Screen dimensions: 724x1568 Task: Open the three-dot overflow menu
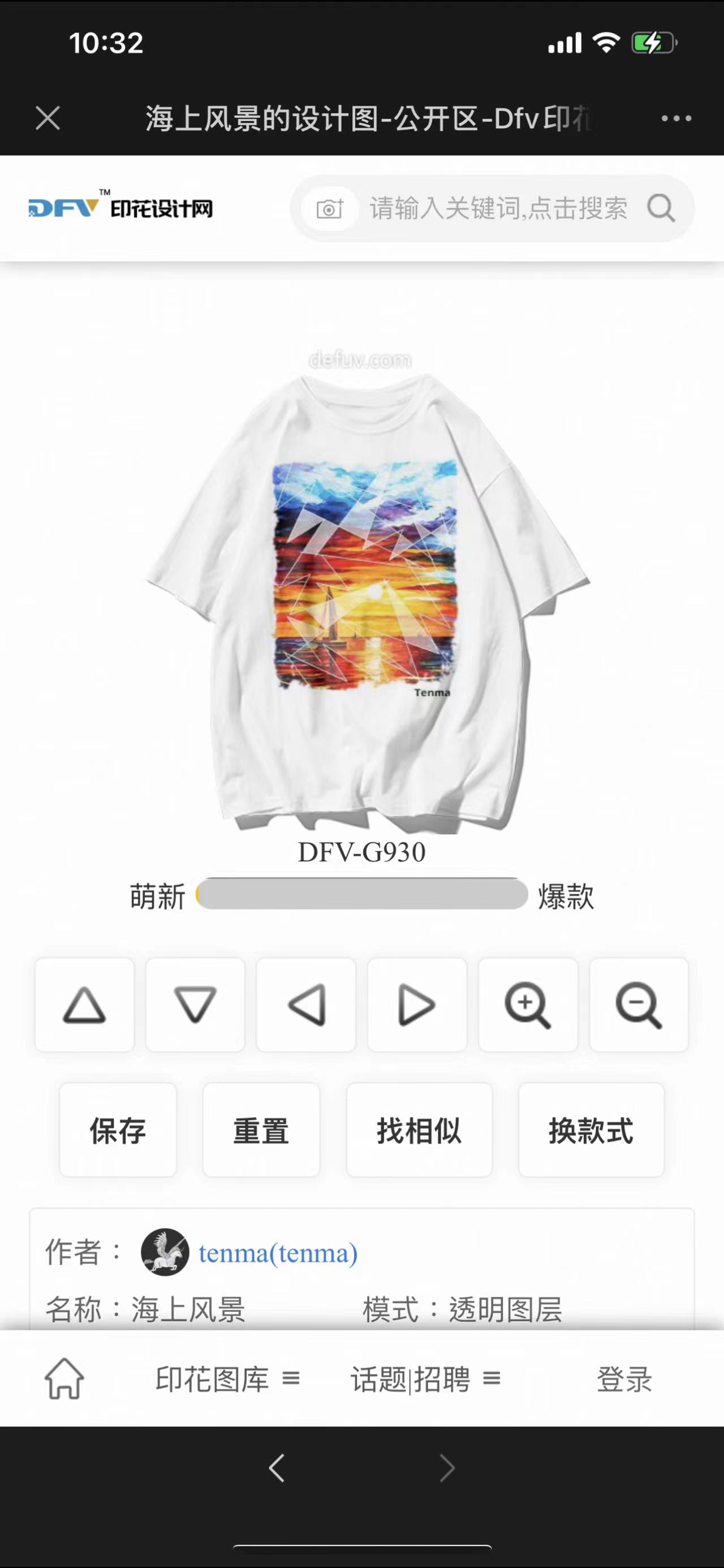pyautogui.click(x=676, y=118)
